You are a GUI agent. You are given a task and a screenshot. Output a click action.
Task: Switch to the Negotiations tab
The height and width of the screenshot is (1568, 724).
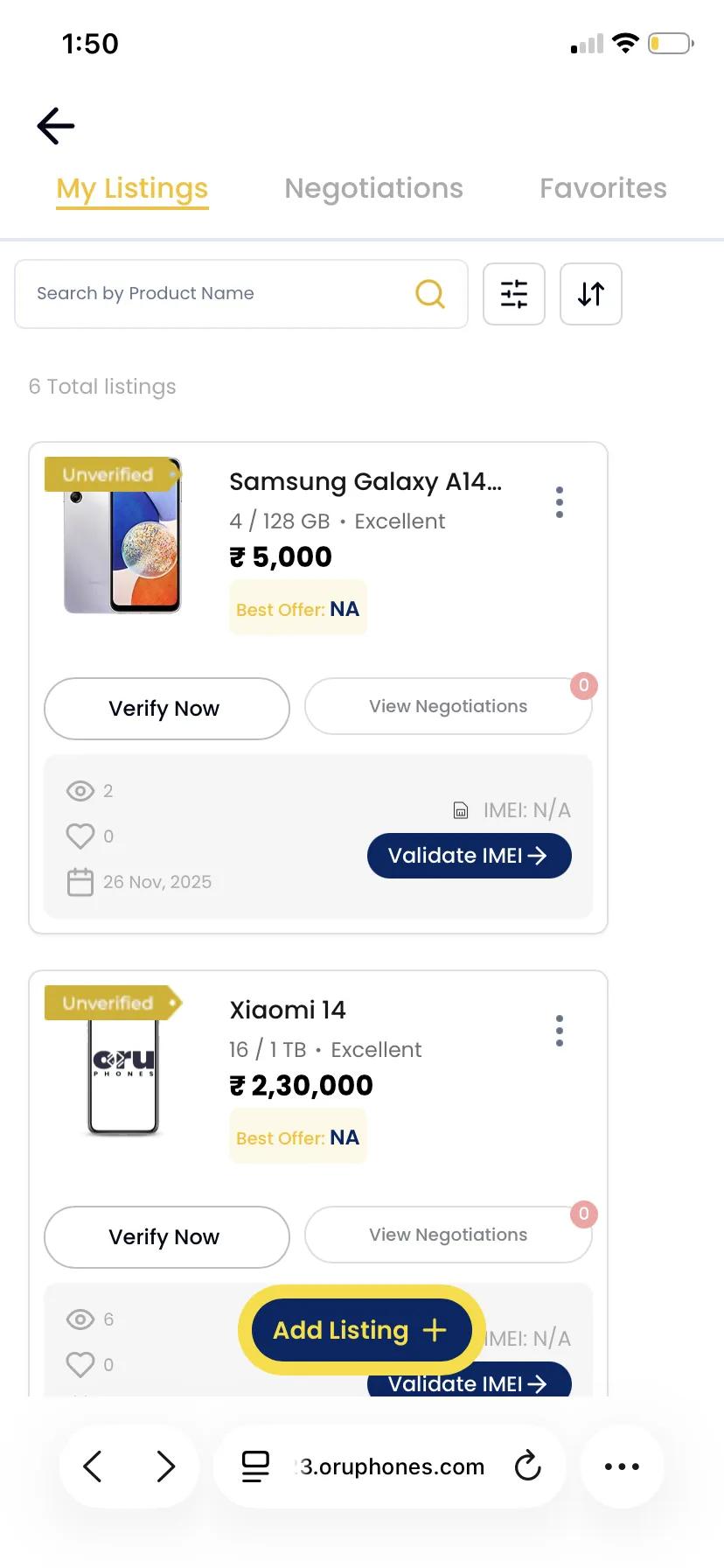click(373, 188)
